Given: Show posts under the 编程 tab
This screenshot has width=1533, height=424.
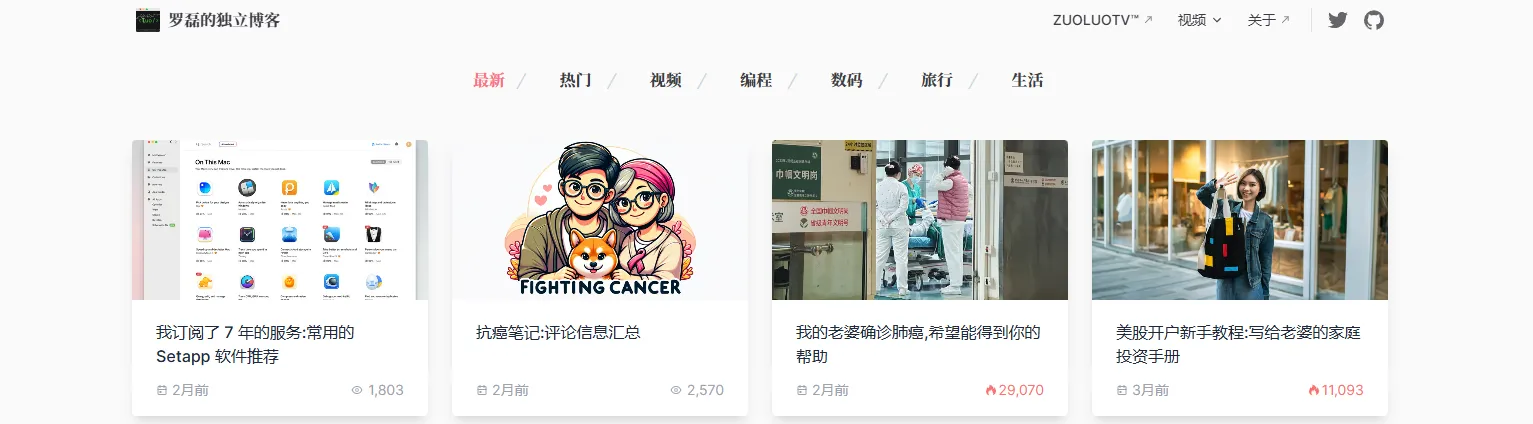Looking at the screenshot, I should click(x=756, y=80).
